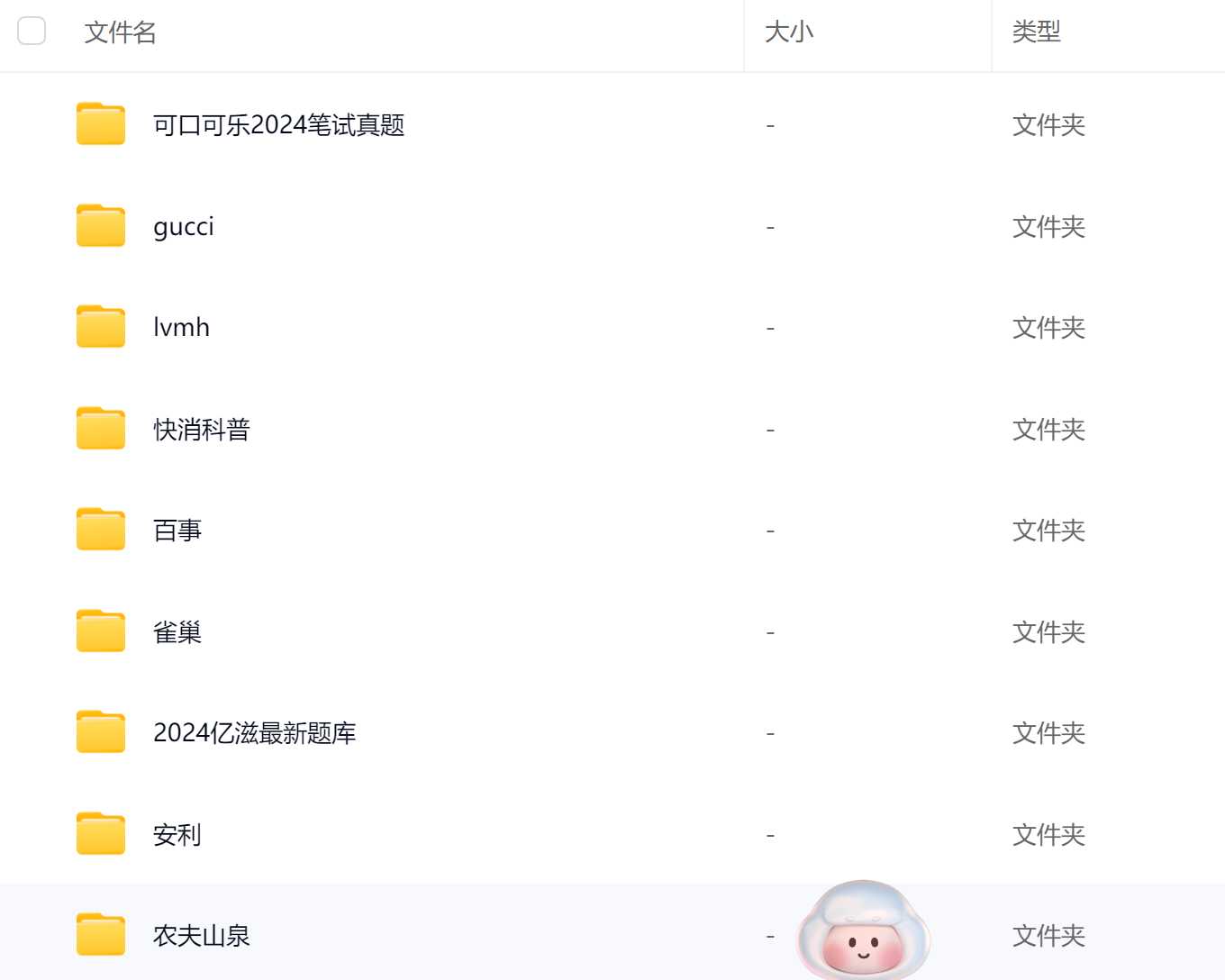Open the 安利 folder
1225x980 pixels.
[x=177, y=835]
